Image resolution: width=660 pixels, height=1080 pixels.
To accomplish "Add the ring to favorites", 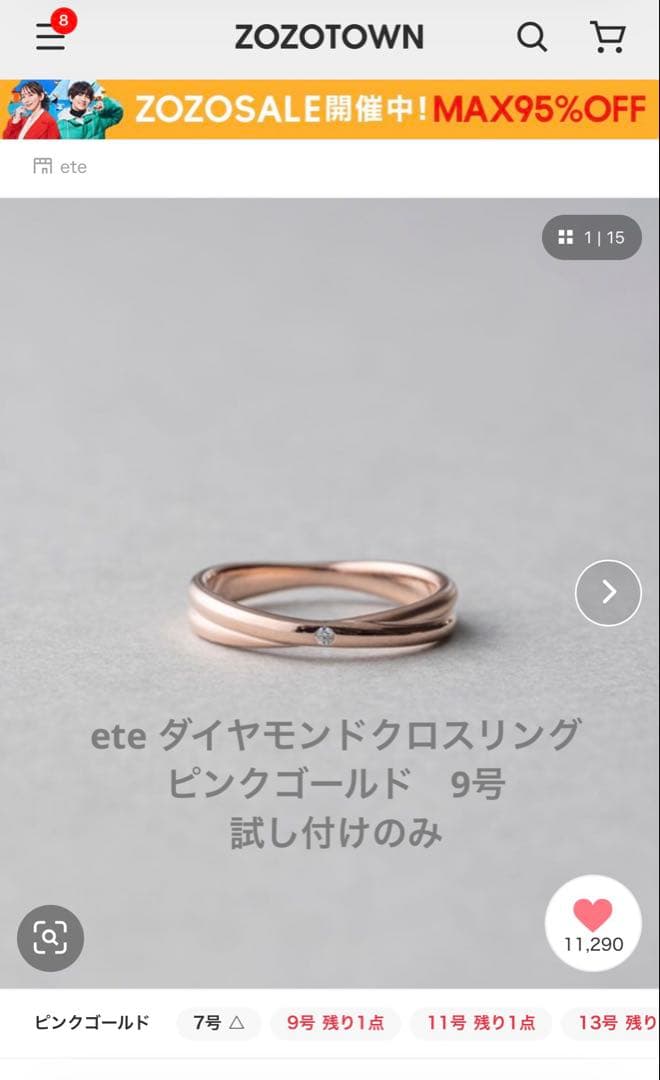I will (593, 922).
